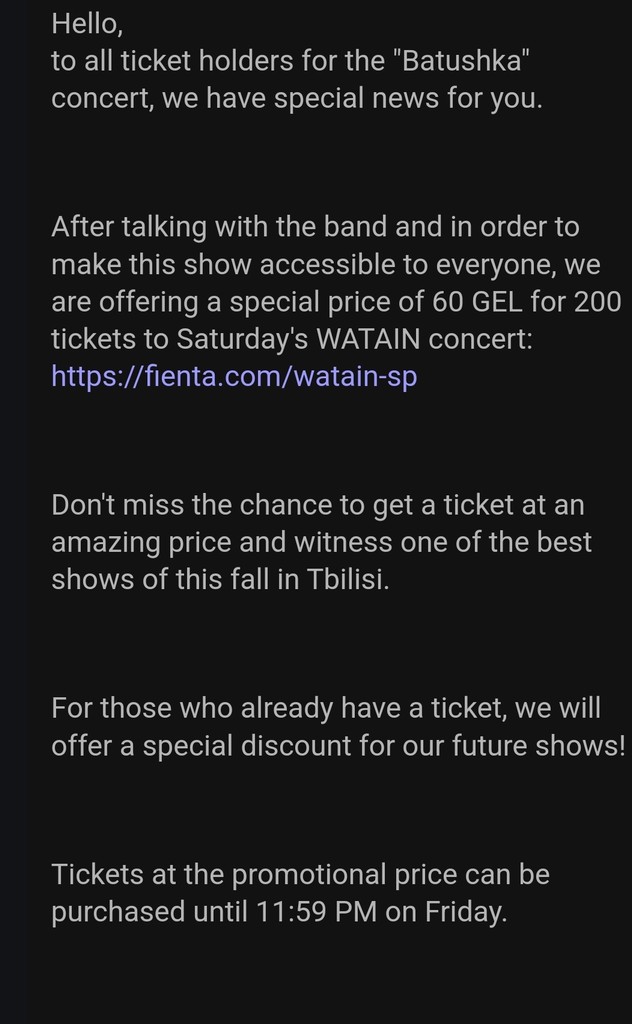The height and width of the screenshot is (1024, 632).
Task: Open the fienta.com/watain-sp ticket link
Action: 234,377
